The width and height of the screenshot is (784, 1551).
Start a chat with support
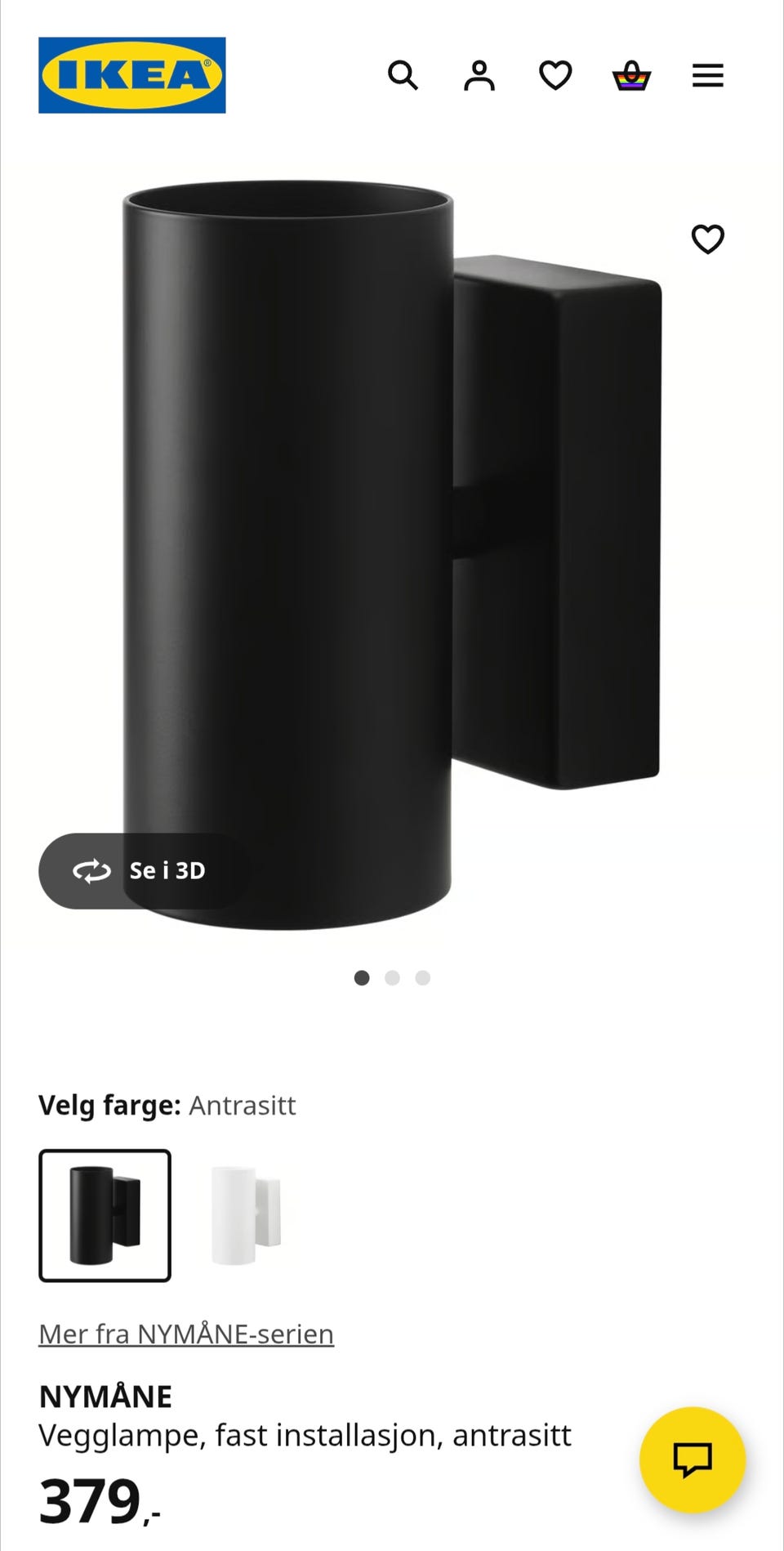(692, 1459)
